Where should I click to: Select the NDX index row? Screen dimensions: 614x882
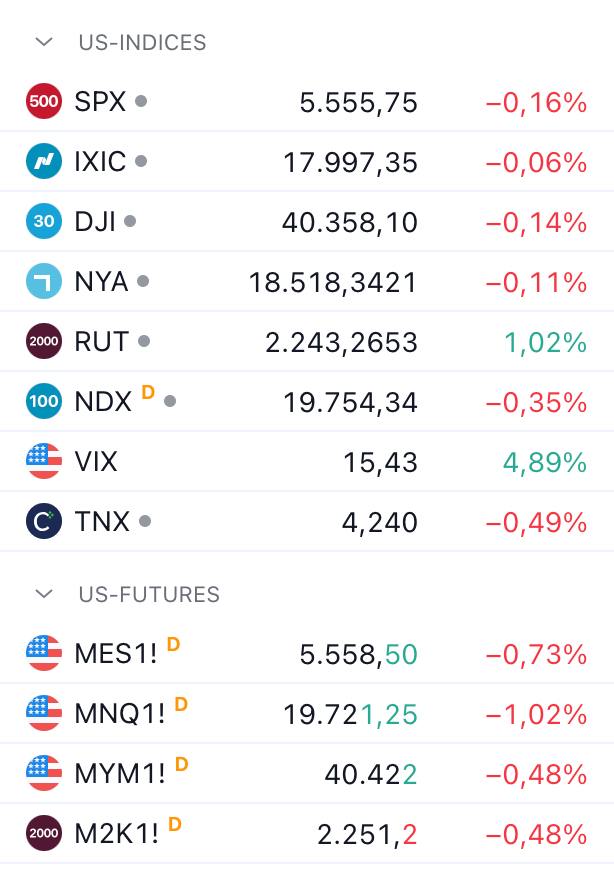(103, 402)
